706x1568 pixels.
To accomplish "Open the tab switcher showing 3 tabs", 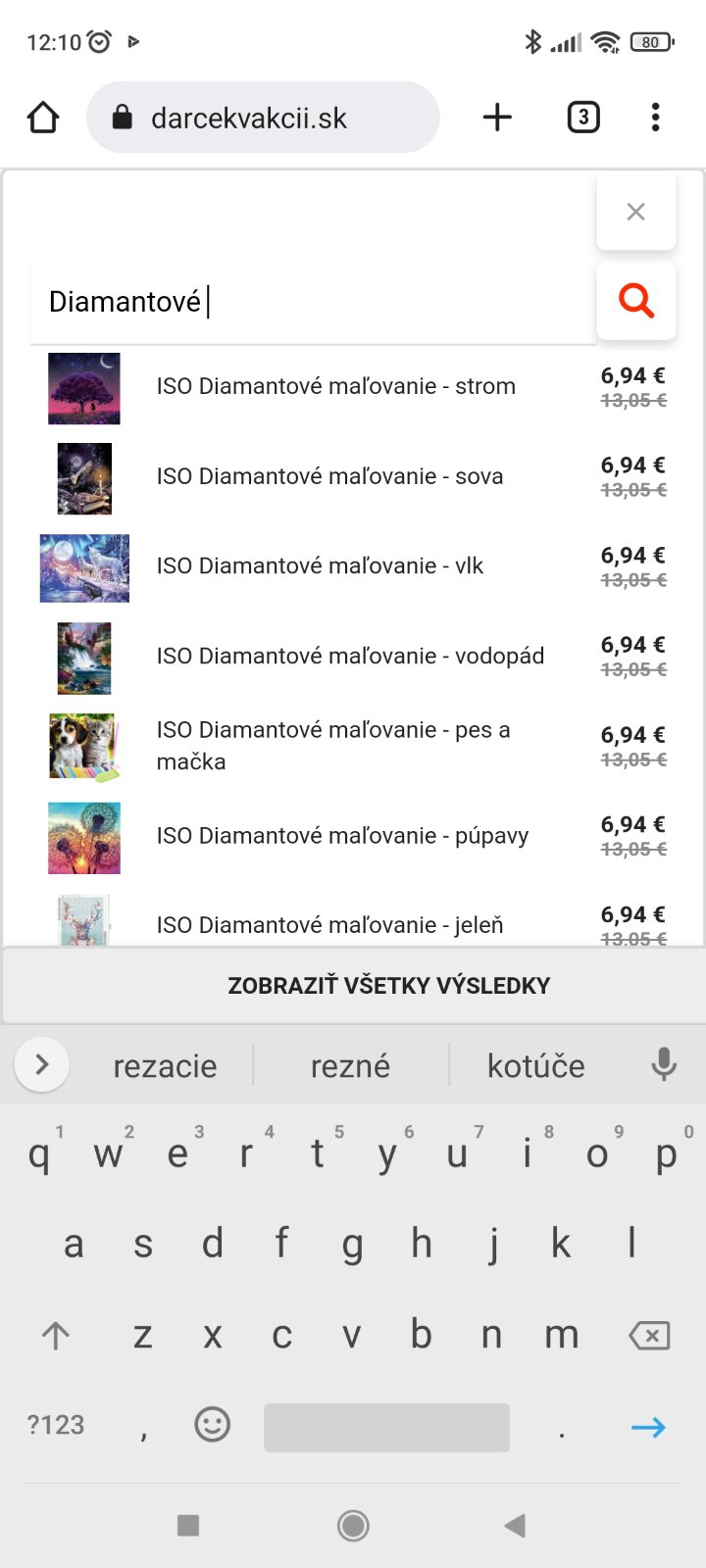I will coord(583,119).
